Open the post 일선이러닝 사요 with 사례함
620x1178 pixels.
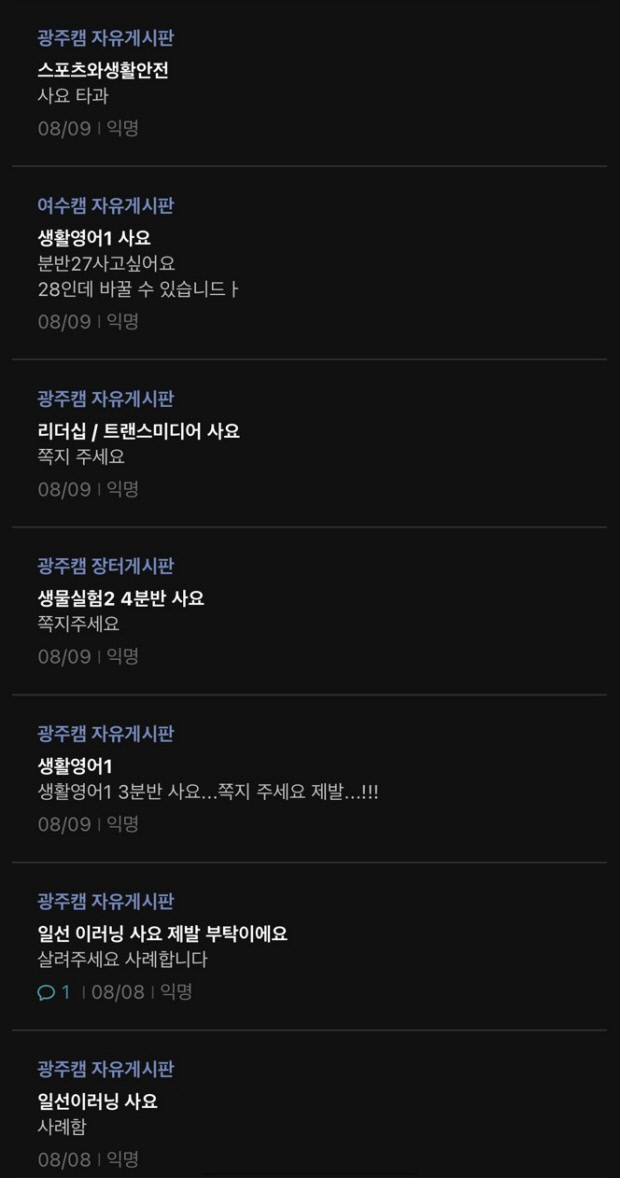97,1101
